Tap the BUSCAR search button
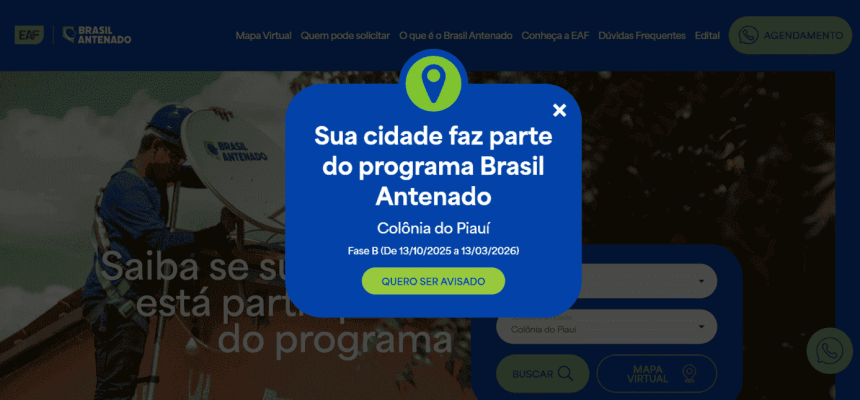This screenshot has width=860, height=400. (x=543, y=374)
